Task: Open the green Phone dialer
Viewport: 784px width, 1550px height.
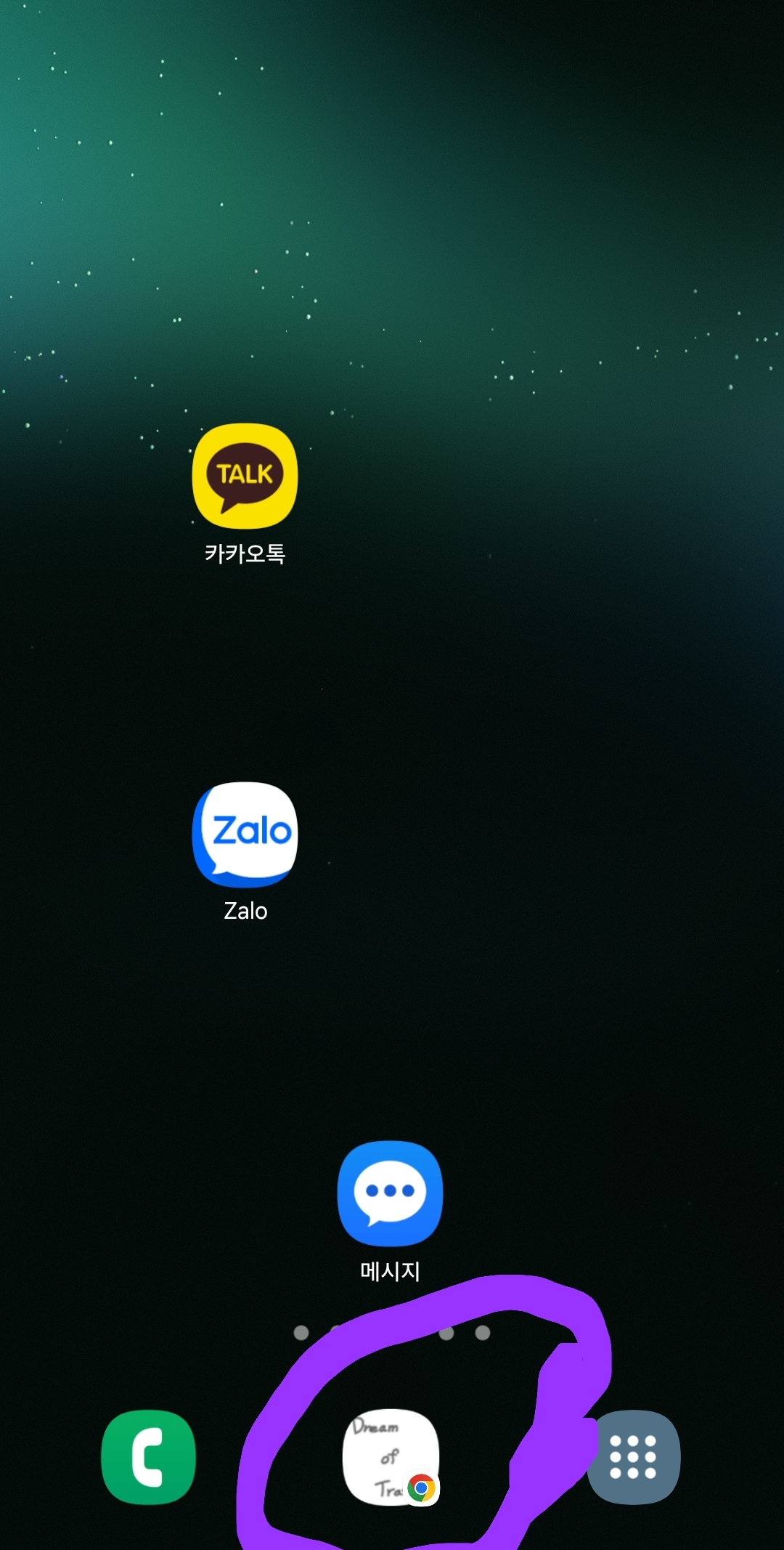Action: click(149, 1456)
